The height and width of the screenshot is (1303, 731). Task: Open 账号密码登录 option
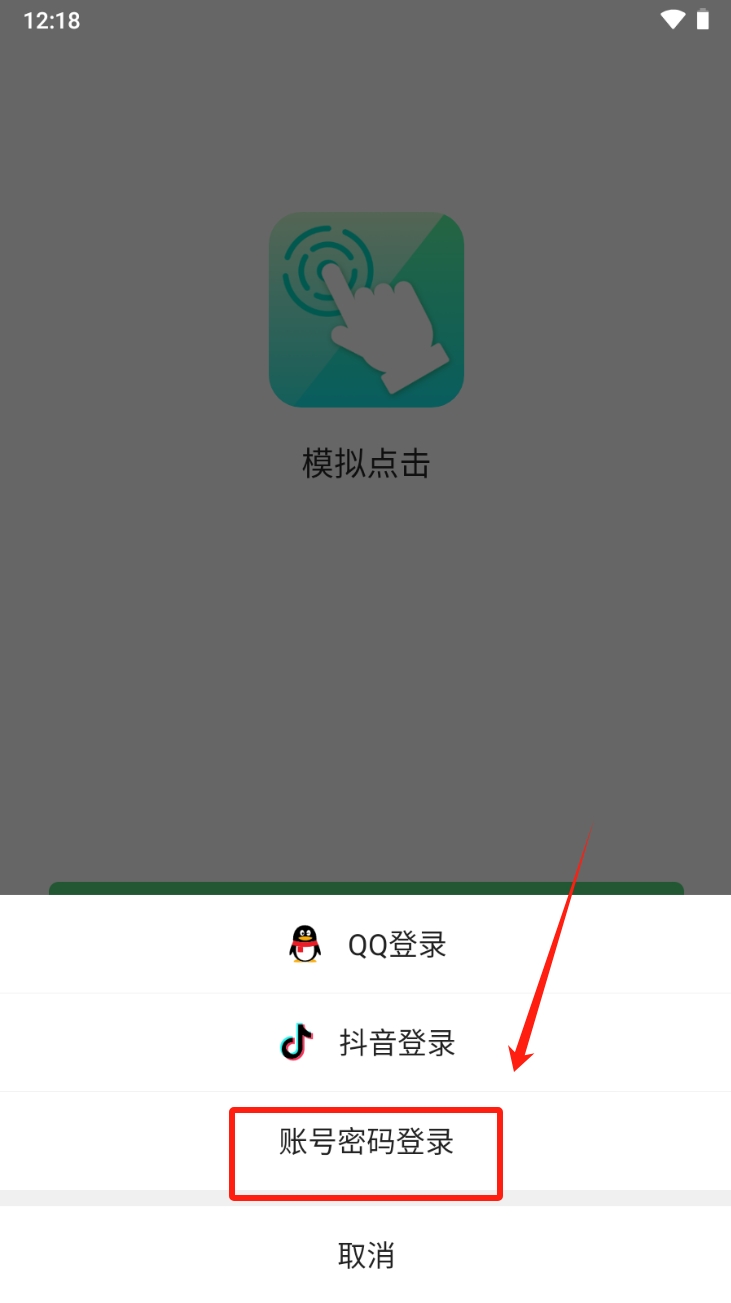[x=366, y=1142]
